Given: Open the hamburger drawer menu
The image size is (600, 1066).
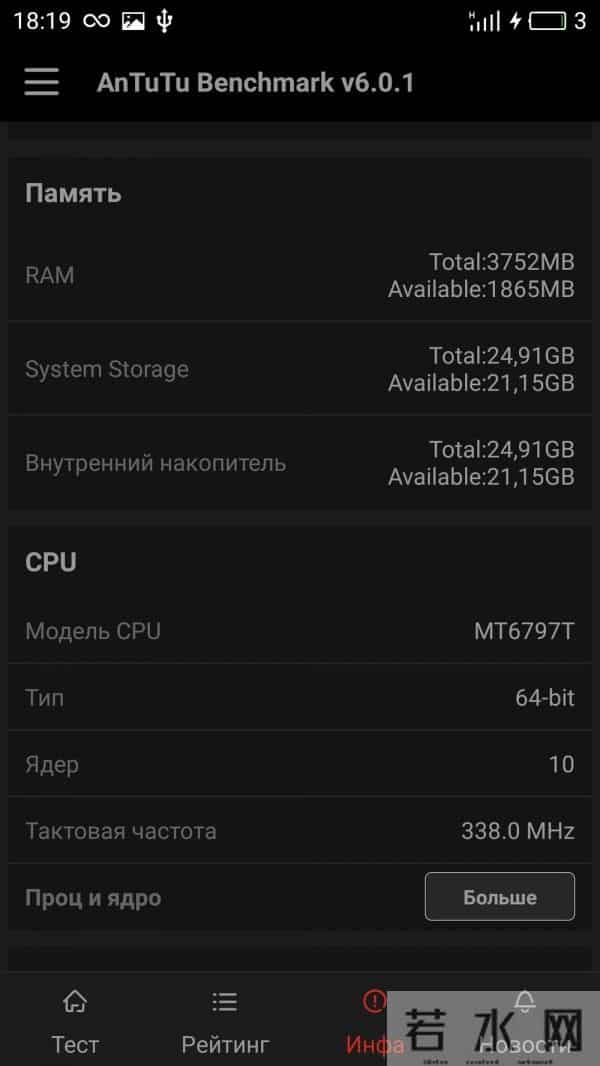Looking at the screenshot, I should click(x=42, y=82).
